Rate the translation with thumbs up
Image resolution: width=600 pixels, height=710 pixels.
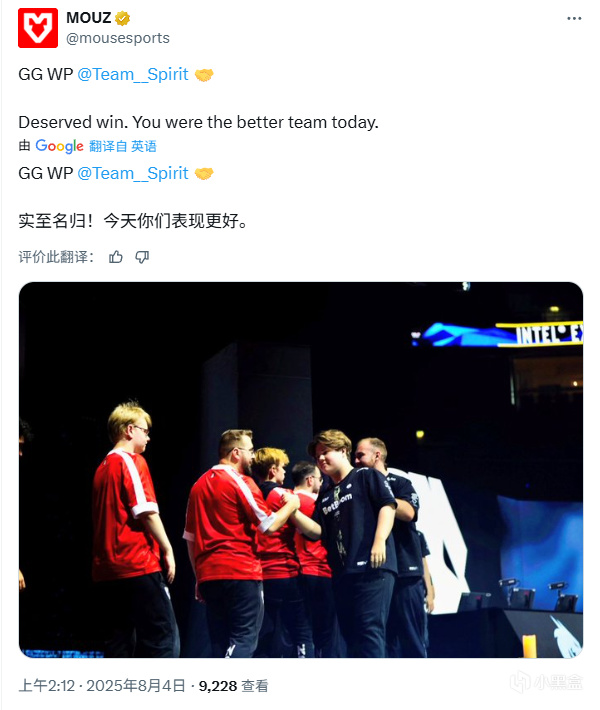point(116,257)
